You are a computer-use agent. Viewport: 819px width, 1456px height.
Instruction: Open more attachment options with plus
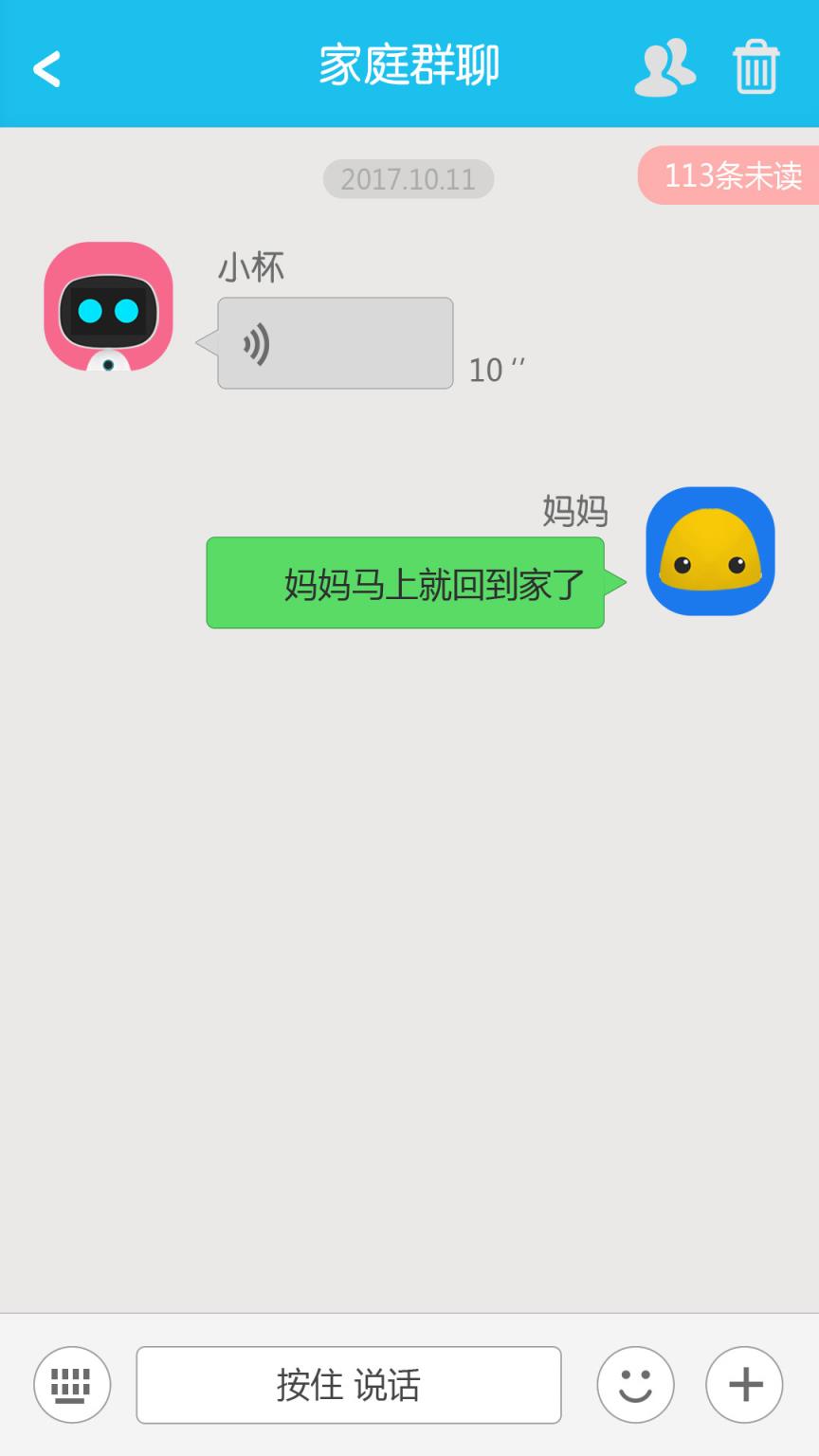[744, 1384]
